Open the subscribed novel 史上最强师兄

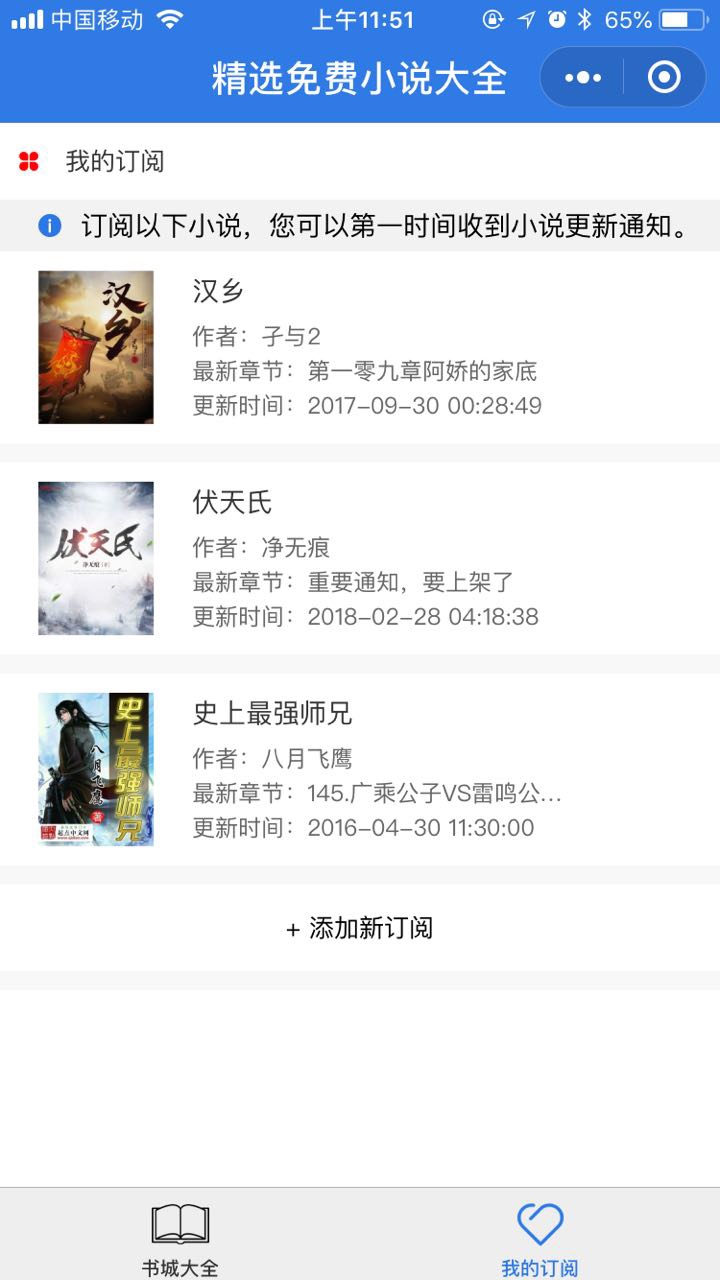click(360, 769)
